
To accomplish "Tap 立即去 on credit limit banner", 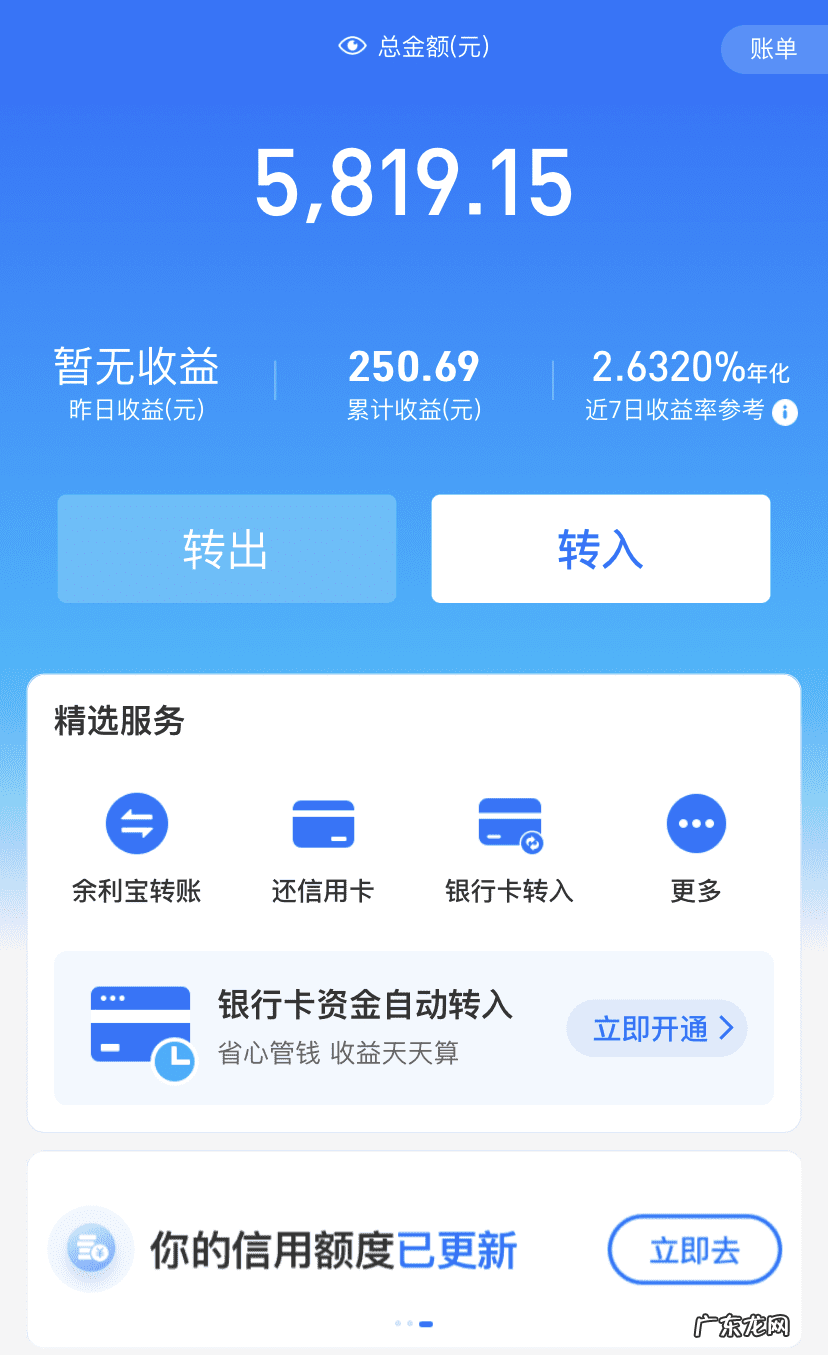I will pos(694,1249).
